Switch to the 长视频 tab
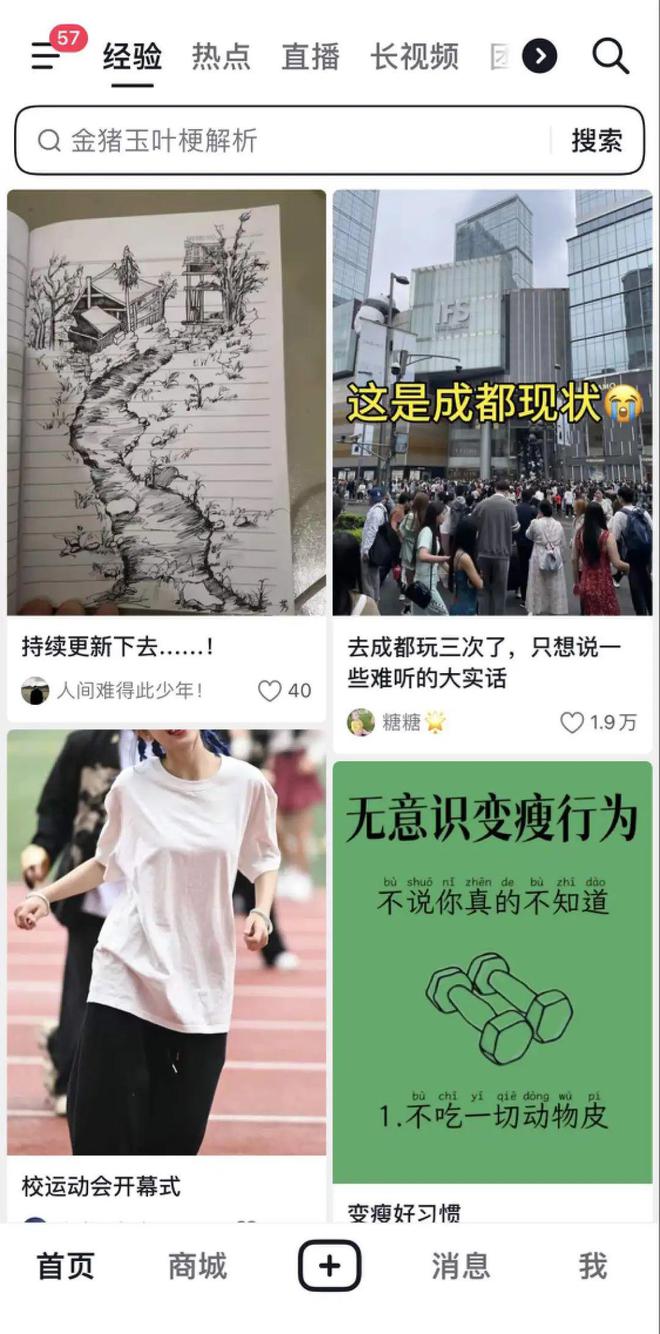The image size is (660, 1334). (x=414, y=57)
